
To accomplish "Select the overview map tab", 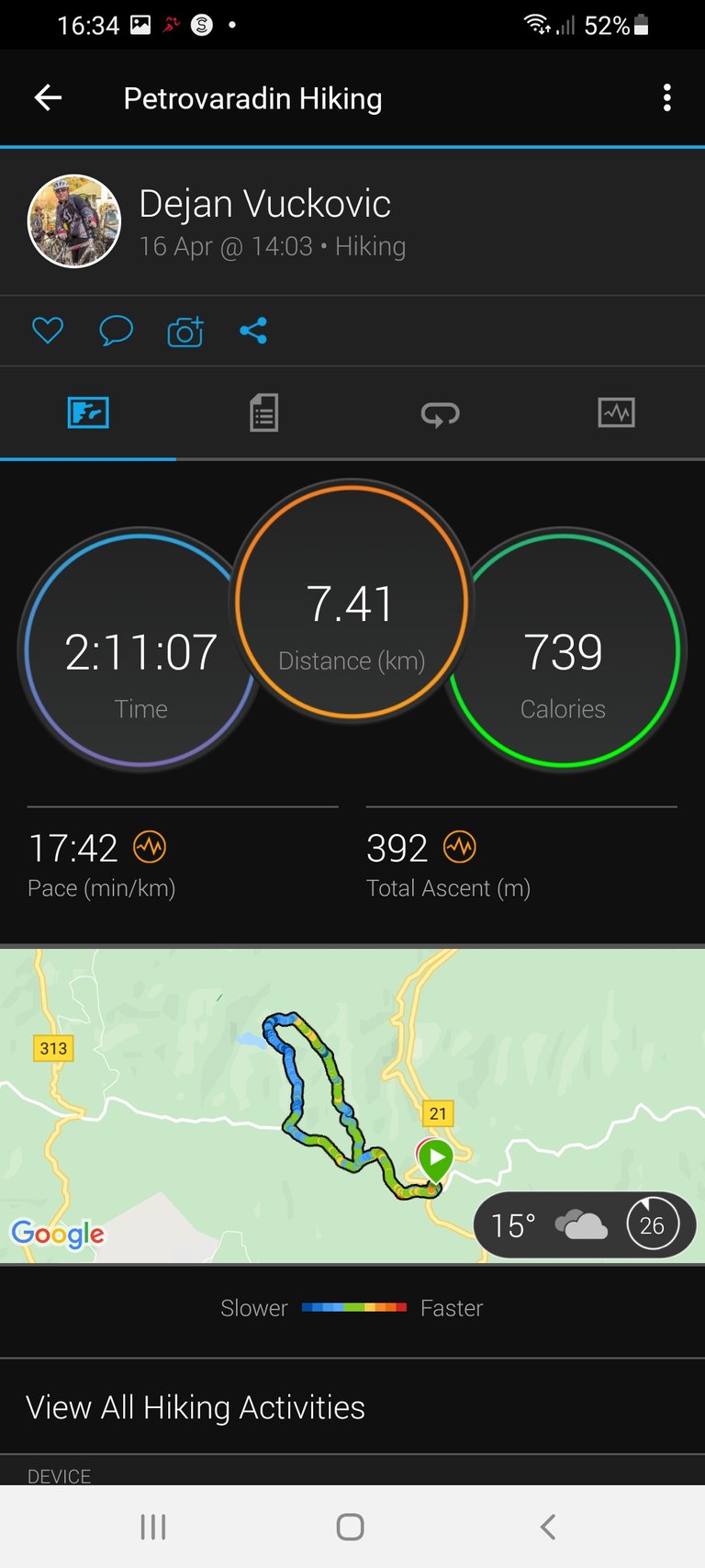I will [x=88, y=412].
